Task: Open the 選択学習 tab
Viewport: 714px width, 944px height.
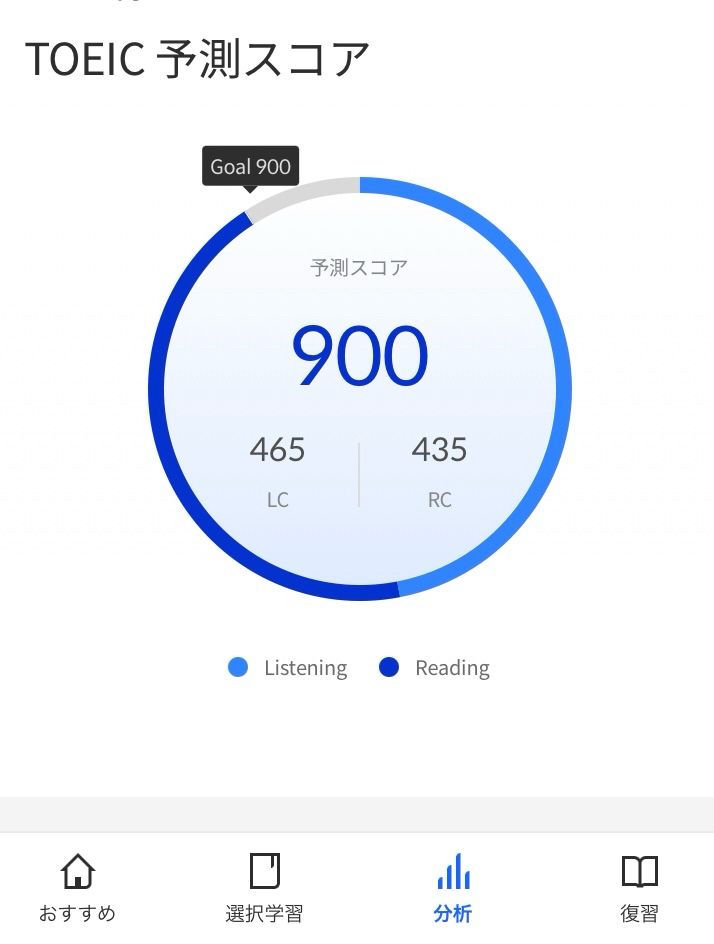Action: pyautogui.click(x=264, y=888)
